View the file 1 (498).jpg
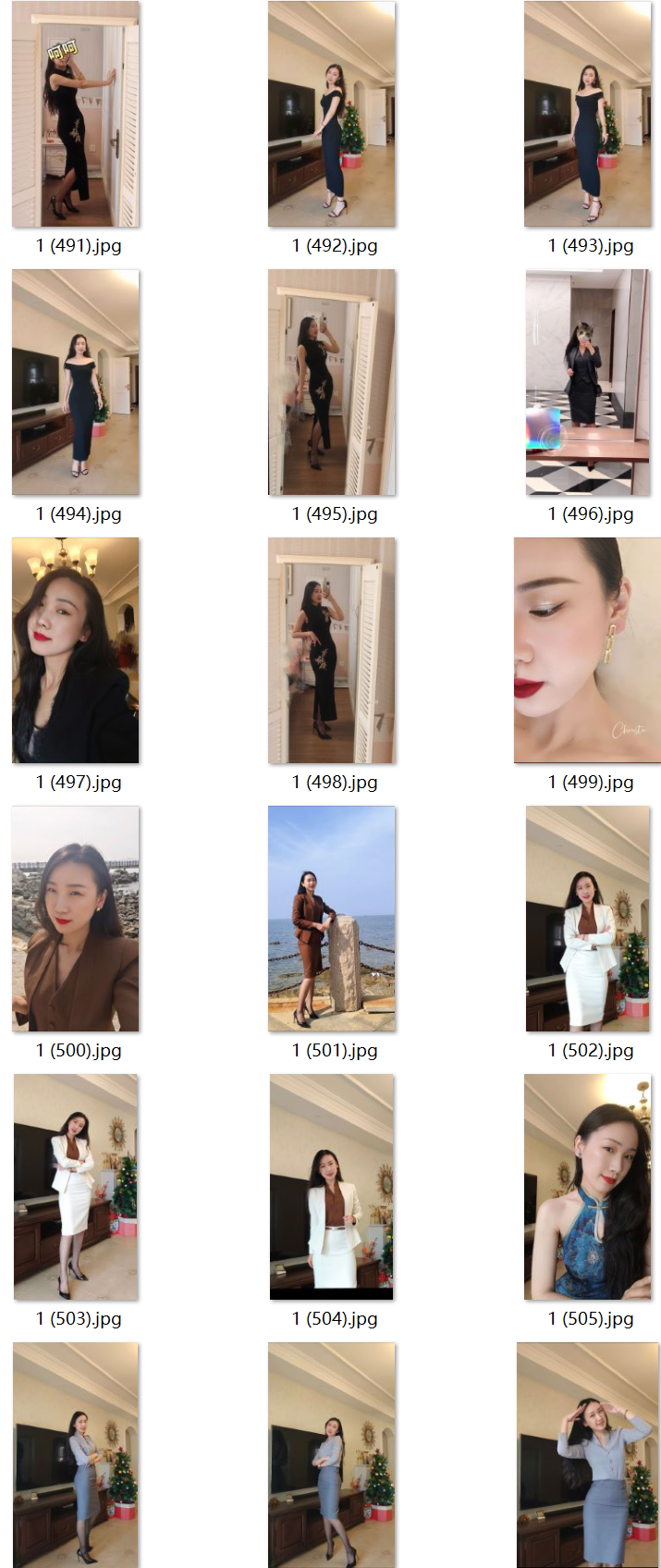The width and height of the screenshot is (661, 1568). click(332, 651)
